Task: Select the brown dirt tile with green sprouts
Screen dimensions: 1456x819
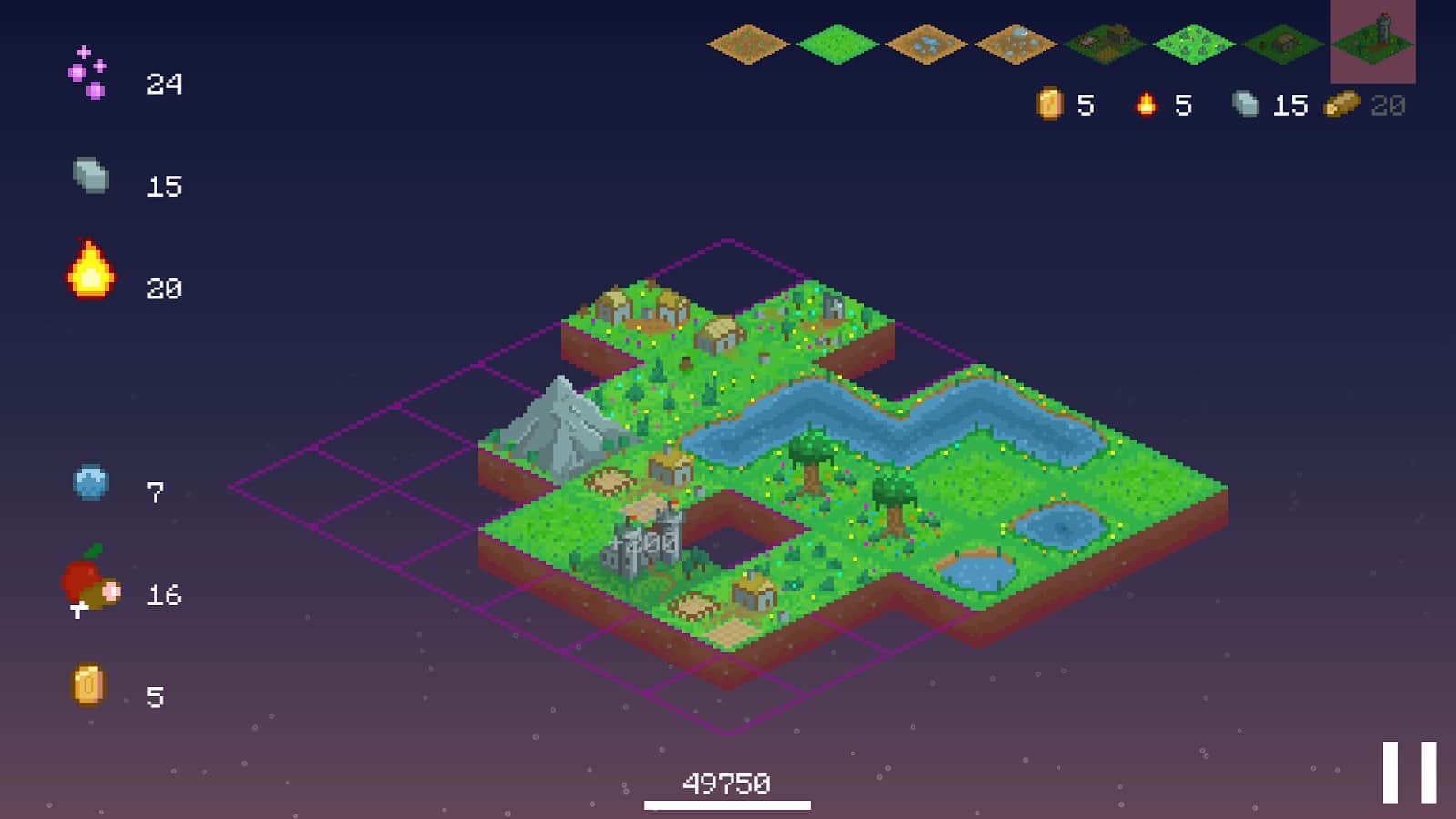Action: pyautogui.click(x=747, y=43)
